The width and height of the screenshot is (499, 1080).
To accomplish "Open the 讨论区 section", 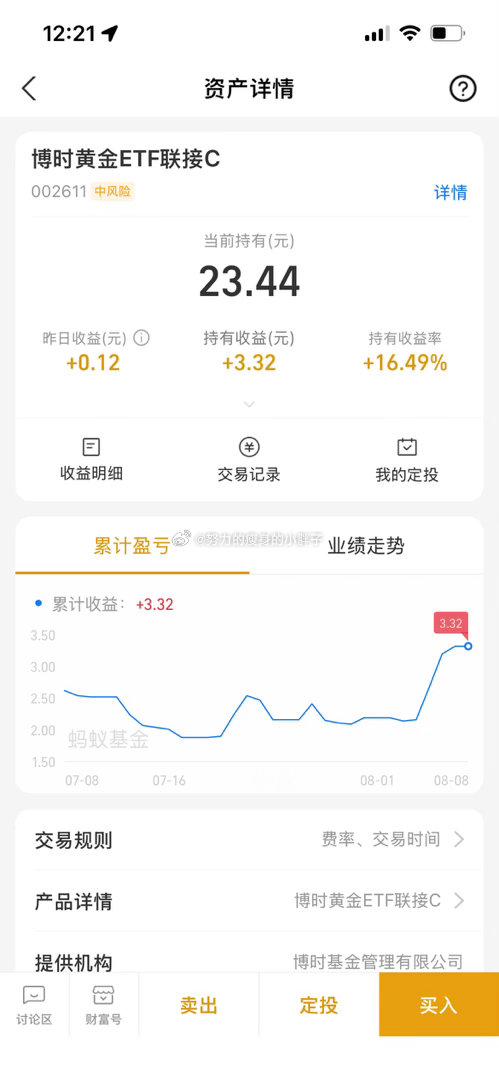I will tap(34, 1005).
